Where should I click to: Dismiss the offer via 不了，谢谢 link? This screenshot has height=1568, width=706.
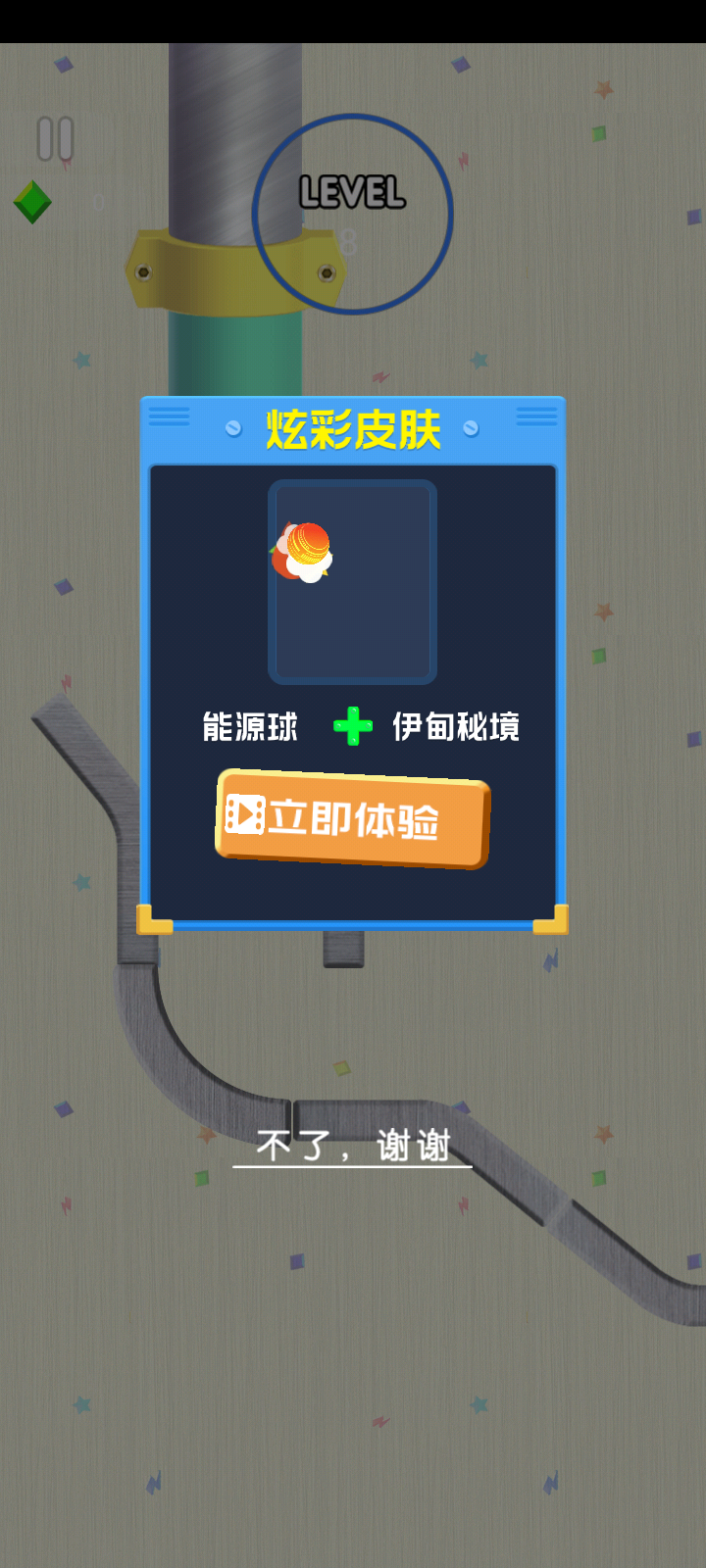point(353,1145)
